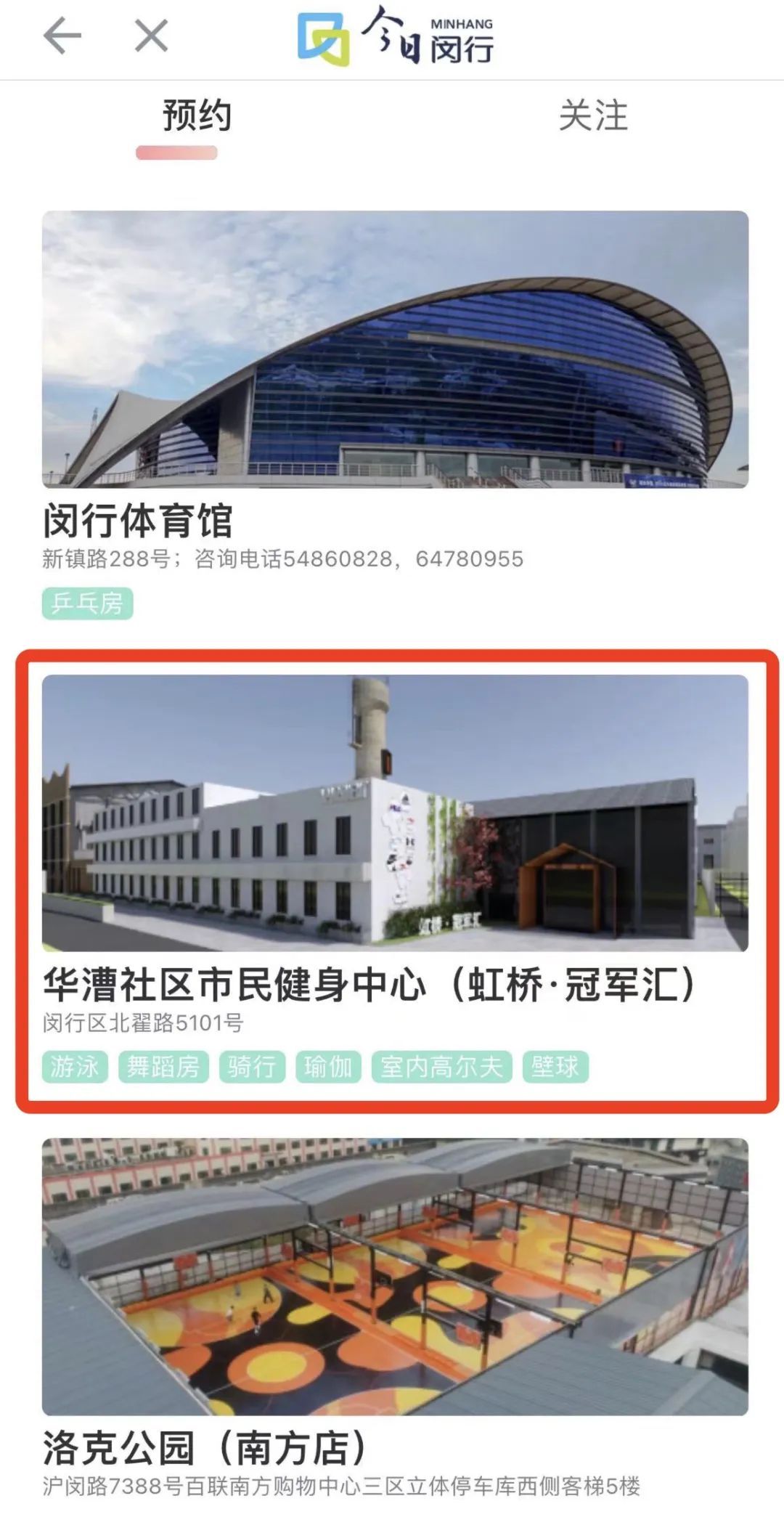Open 华漕社区市民健身中心 venue card
This screenshot has height=1533, width=784.
click(395, 813)
